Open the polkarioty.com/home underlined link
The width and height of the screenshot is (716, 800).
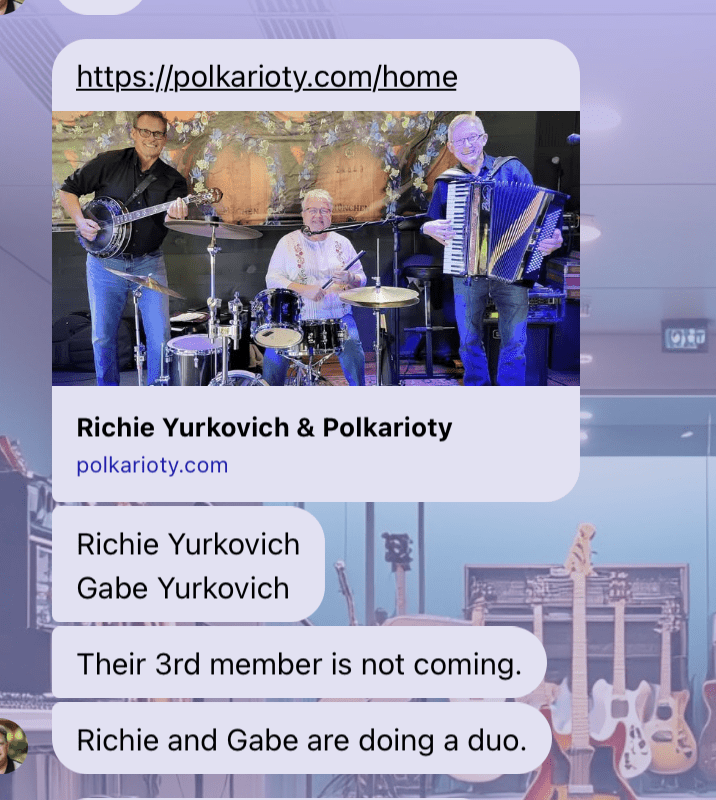[x=266, y=77]
